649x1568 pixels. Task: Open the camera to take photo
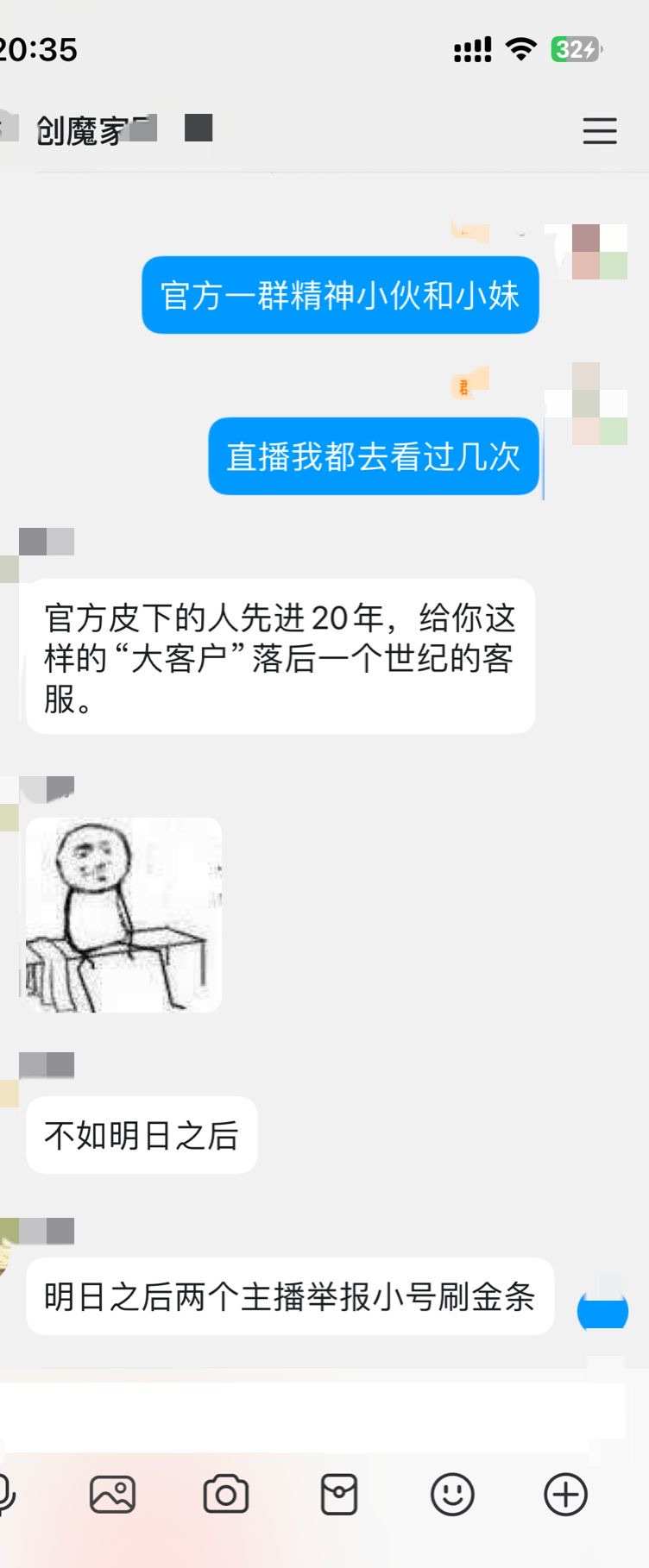click(226, 1494)
